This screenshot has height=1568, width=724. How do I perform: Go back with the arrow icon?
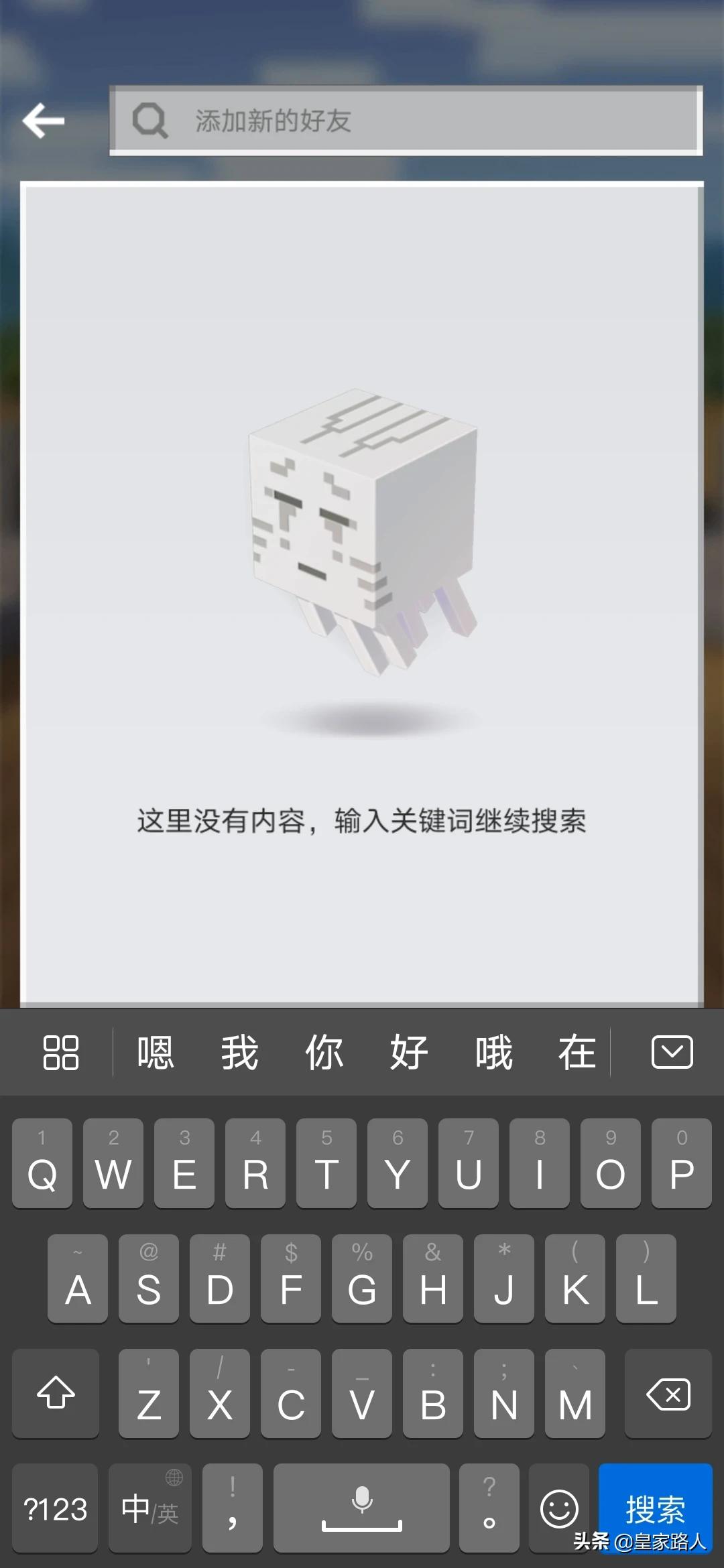(x=44, y=121)
